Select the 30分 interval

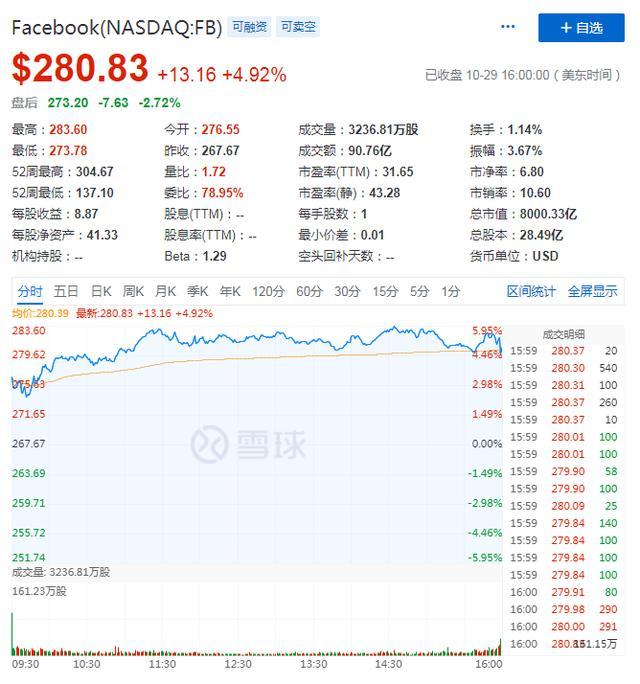pyautogui.click(x=347, y=291)
